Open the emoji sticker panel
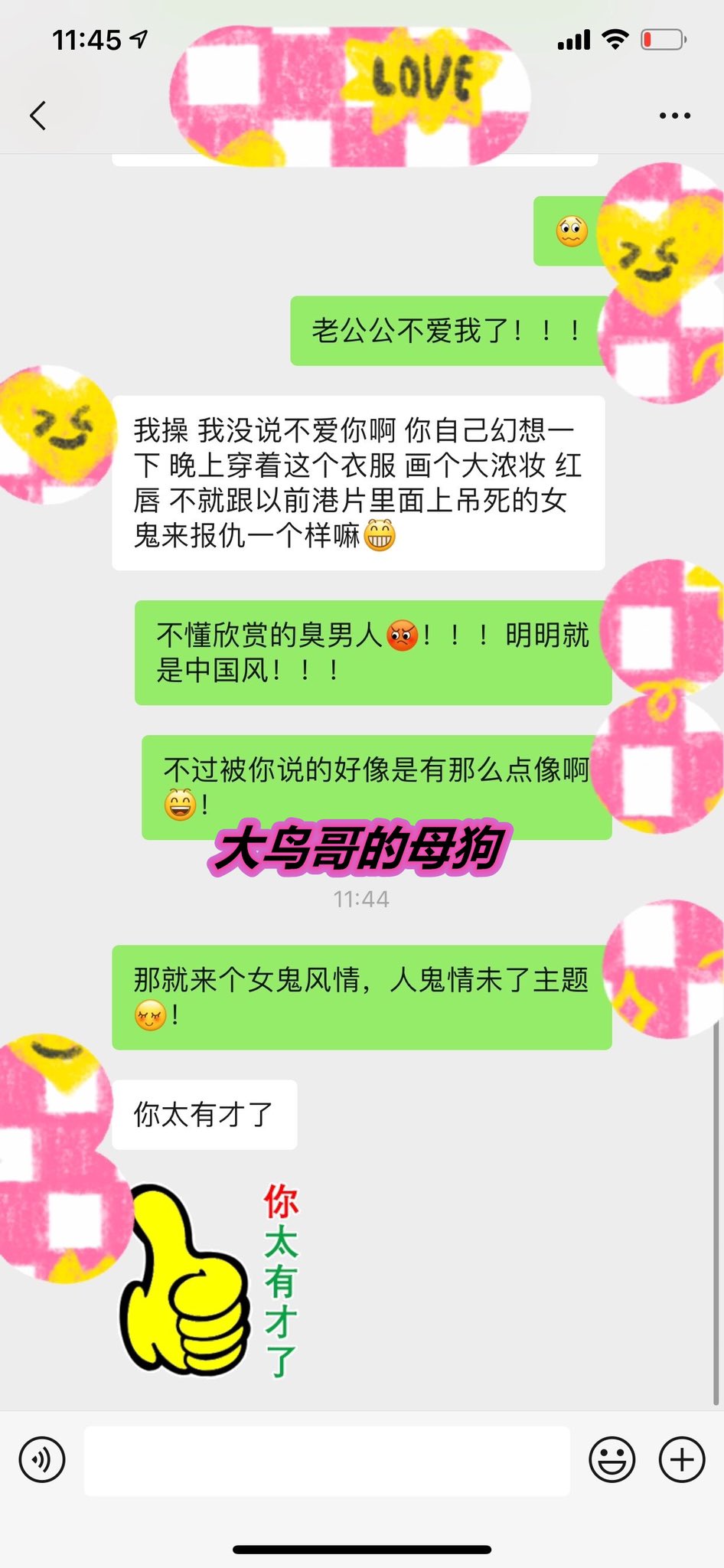Viewport: 724px width, 1568px height. (x=611, y=1460)
